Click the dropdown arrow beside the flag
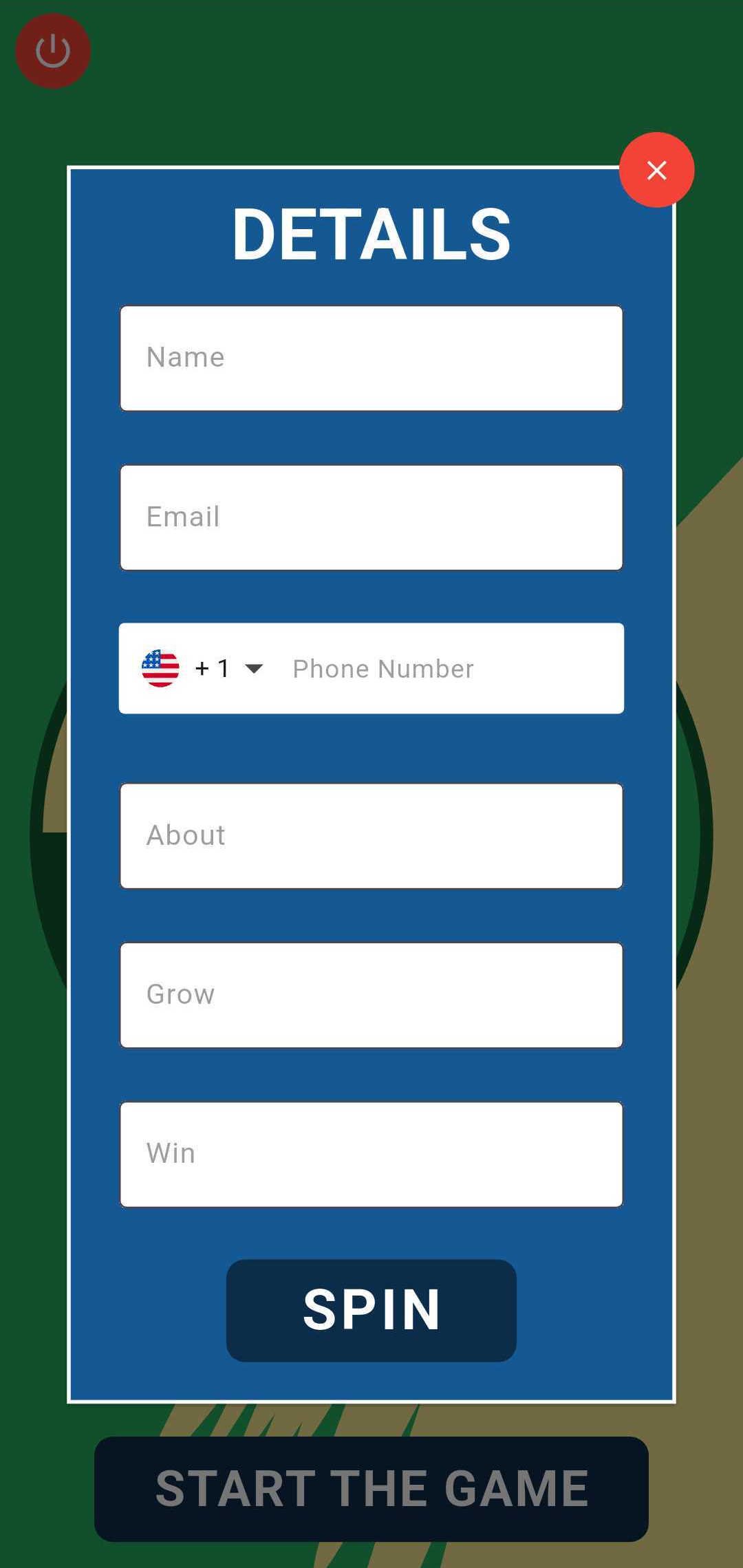The image size is (743, 1568). click(x=254, y=668)
